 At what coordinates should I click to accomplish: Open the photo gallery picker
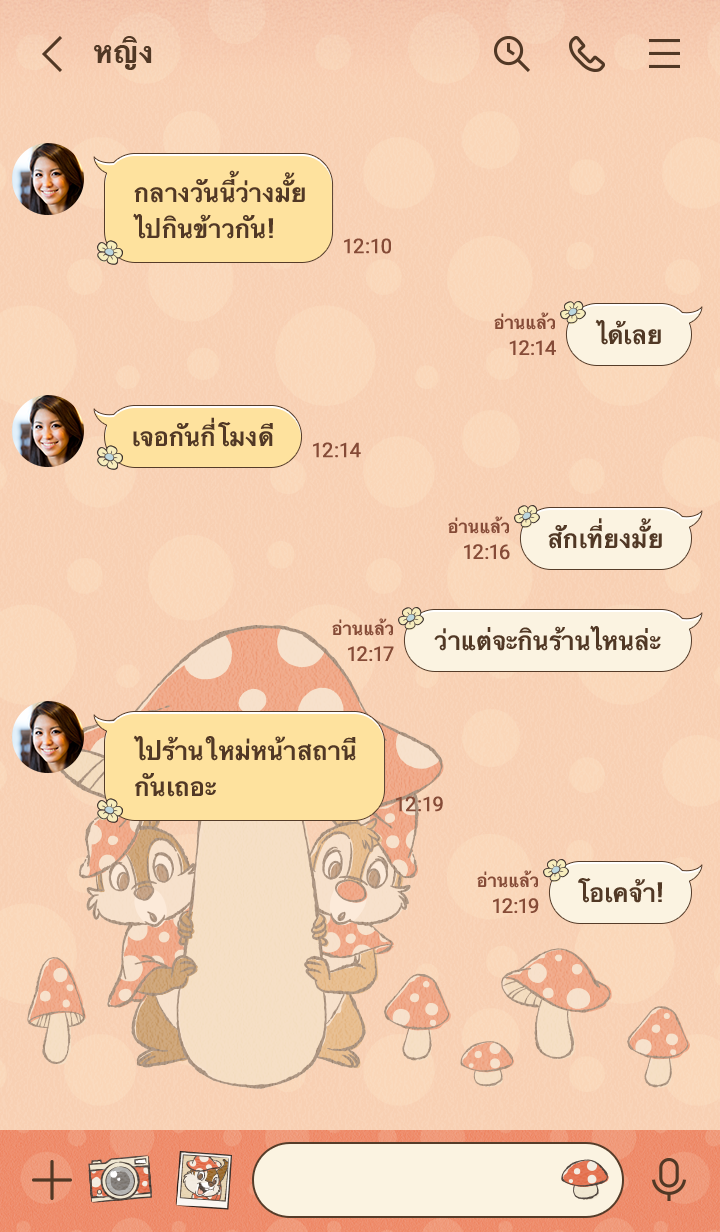(x=204, y=1180)
